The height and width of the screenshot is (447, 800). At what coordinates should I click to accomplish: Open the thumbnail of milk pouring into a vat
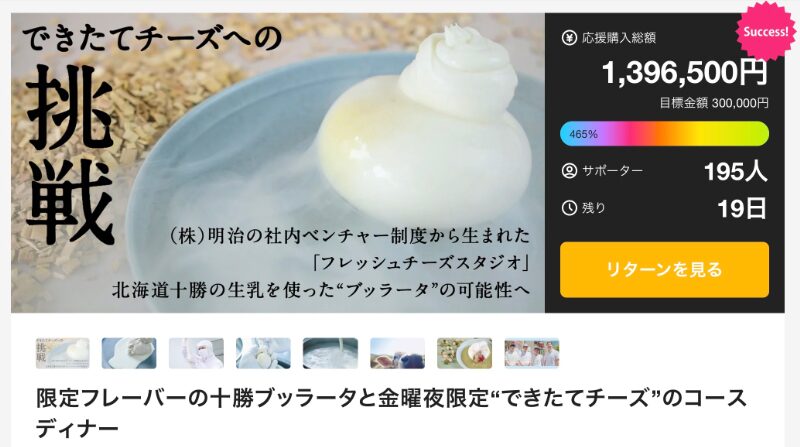tap(330, 353)
